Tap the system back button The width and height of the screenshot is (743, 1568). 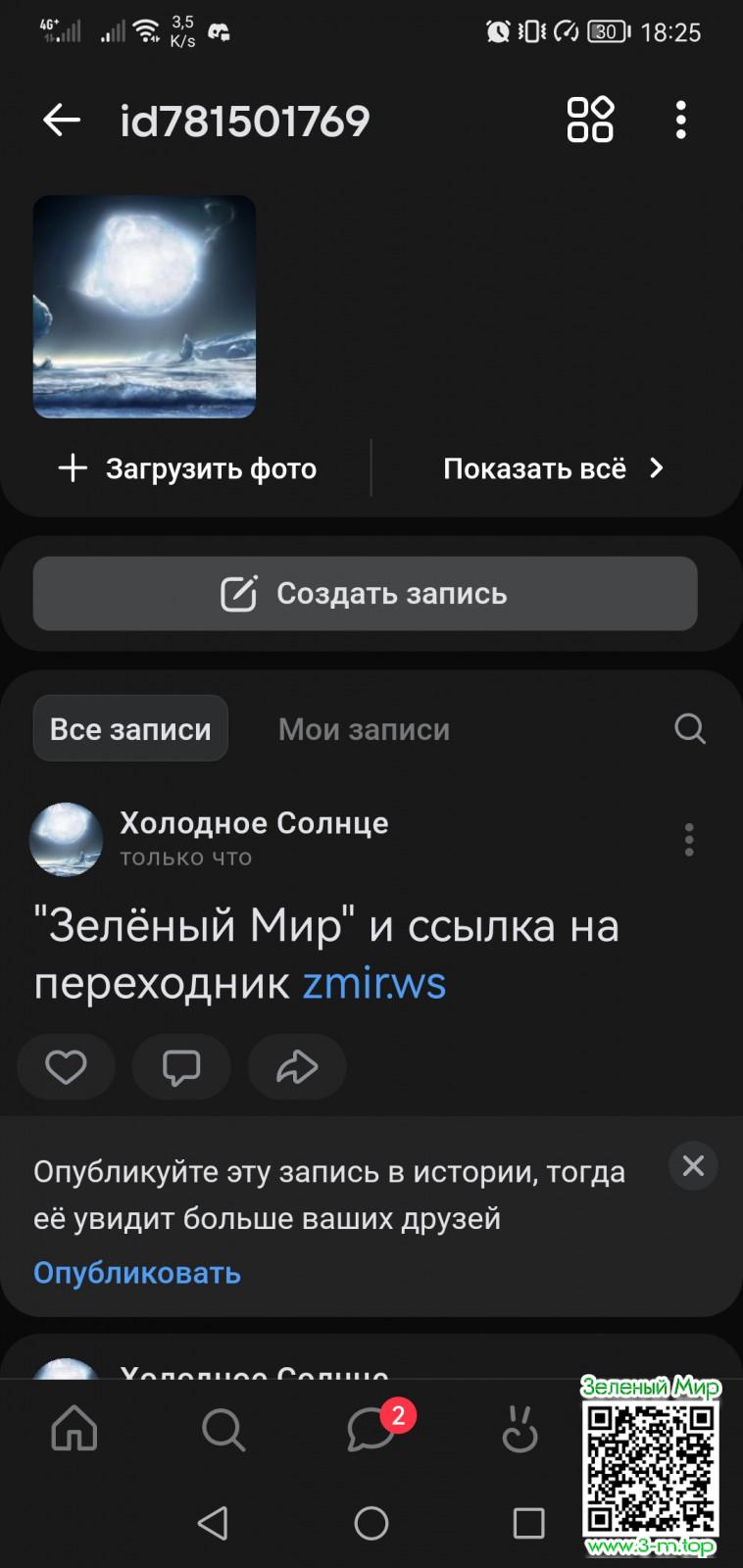213,1523
